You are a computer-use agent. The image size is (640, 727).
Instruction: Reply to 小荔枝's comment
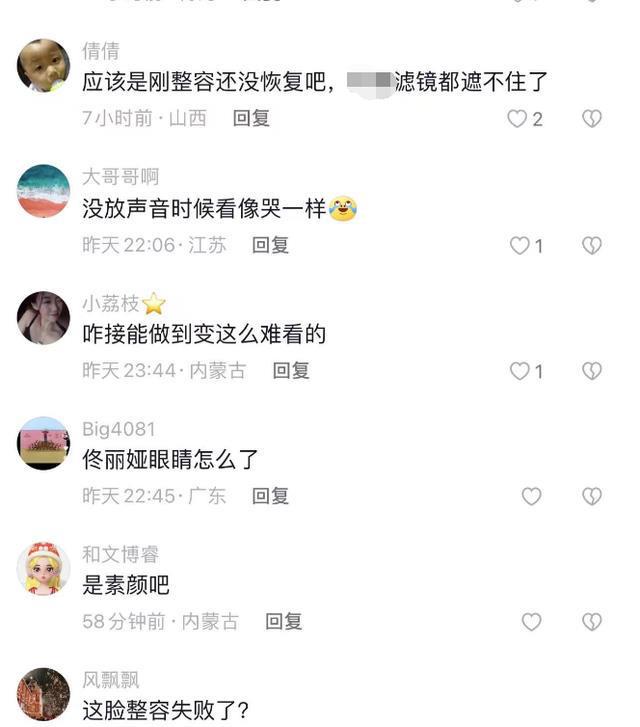291,370
